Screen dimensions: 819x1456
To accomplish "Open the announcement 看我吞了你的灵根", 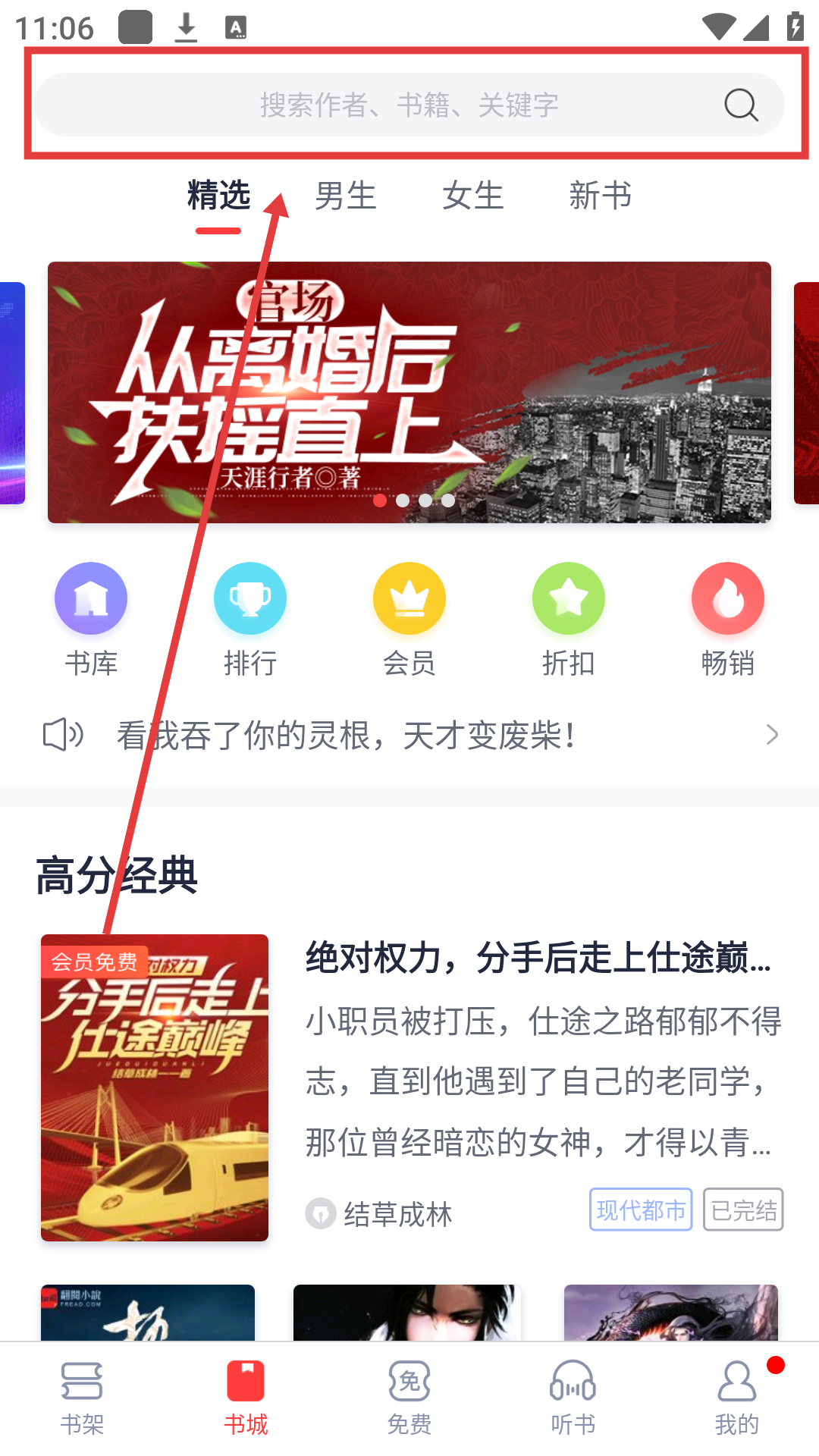I will click(409, 735).
